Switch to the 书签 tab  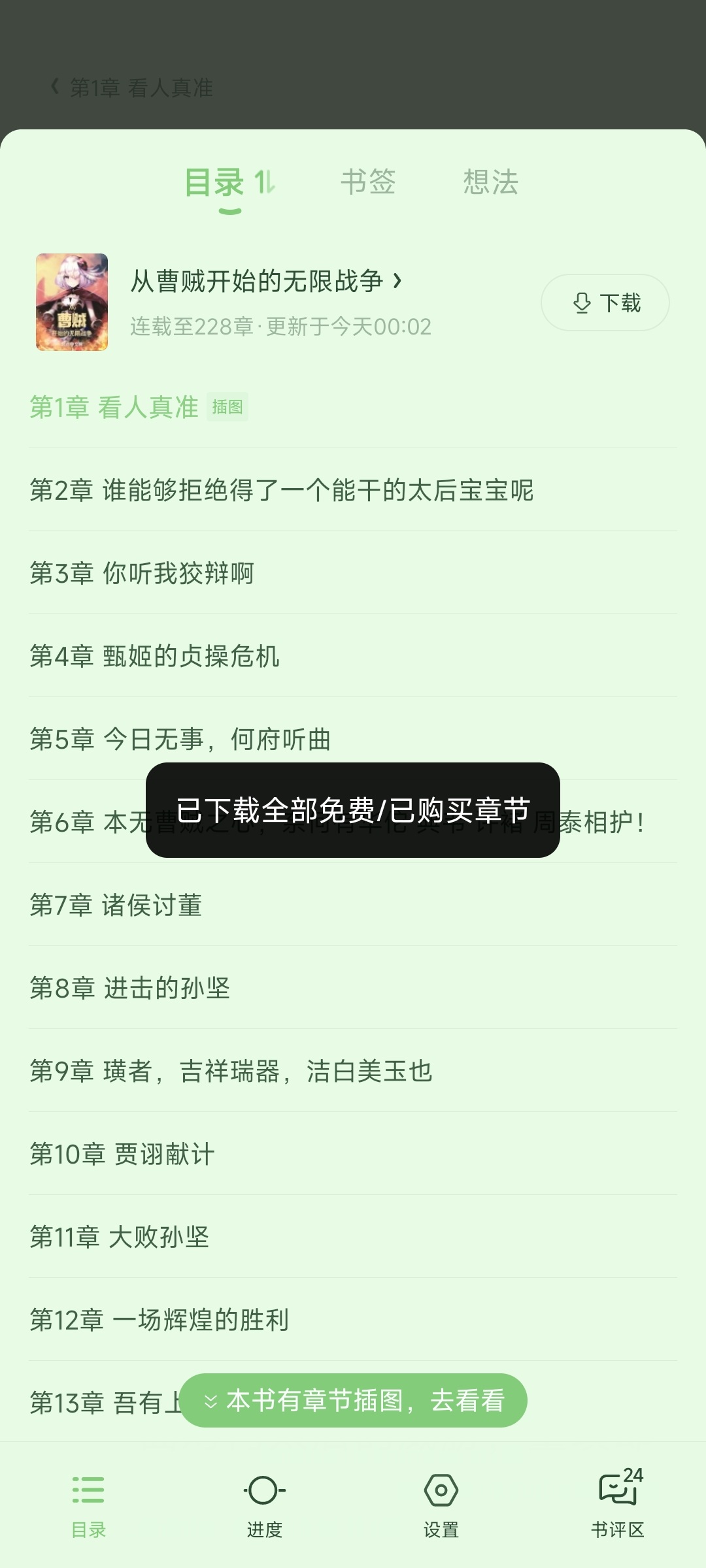[x=368, y=182]
